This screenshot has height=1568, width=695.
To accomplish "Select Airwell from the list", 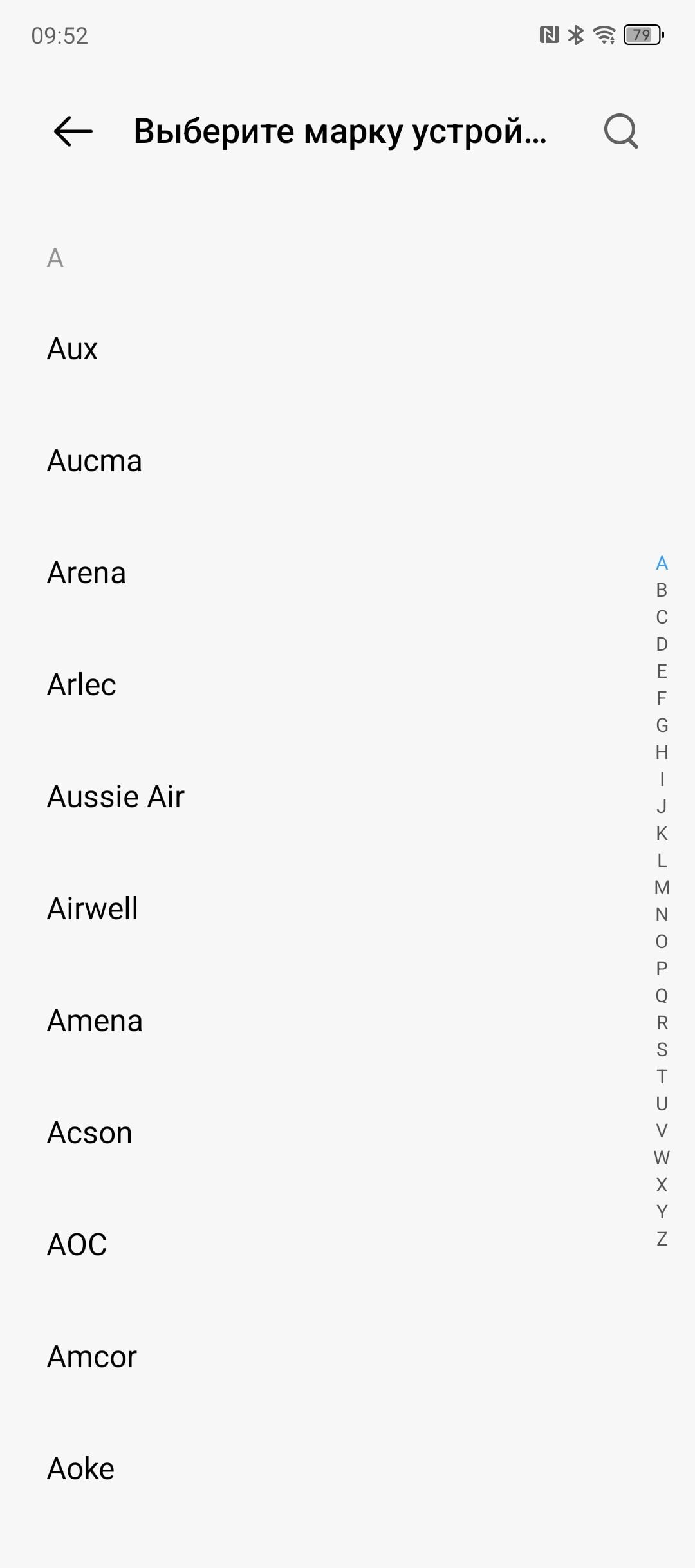I will [x=347, y=909].
